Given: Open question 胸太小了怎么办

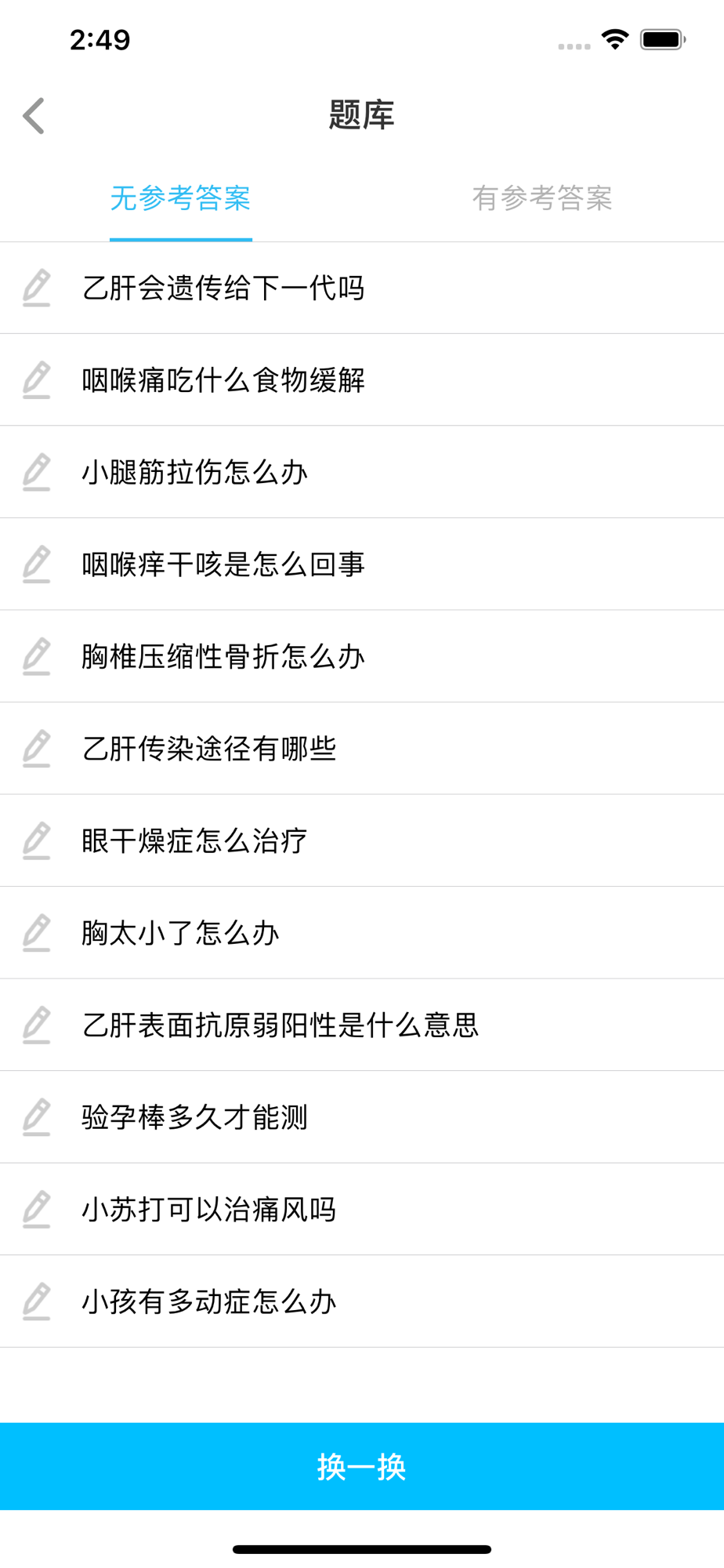Looking at the screenshot, I should point(362,933).
